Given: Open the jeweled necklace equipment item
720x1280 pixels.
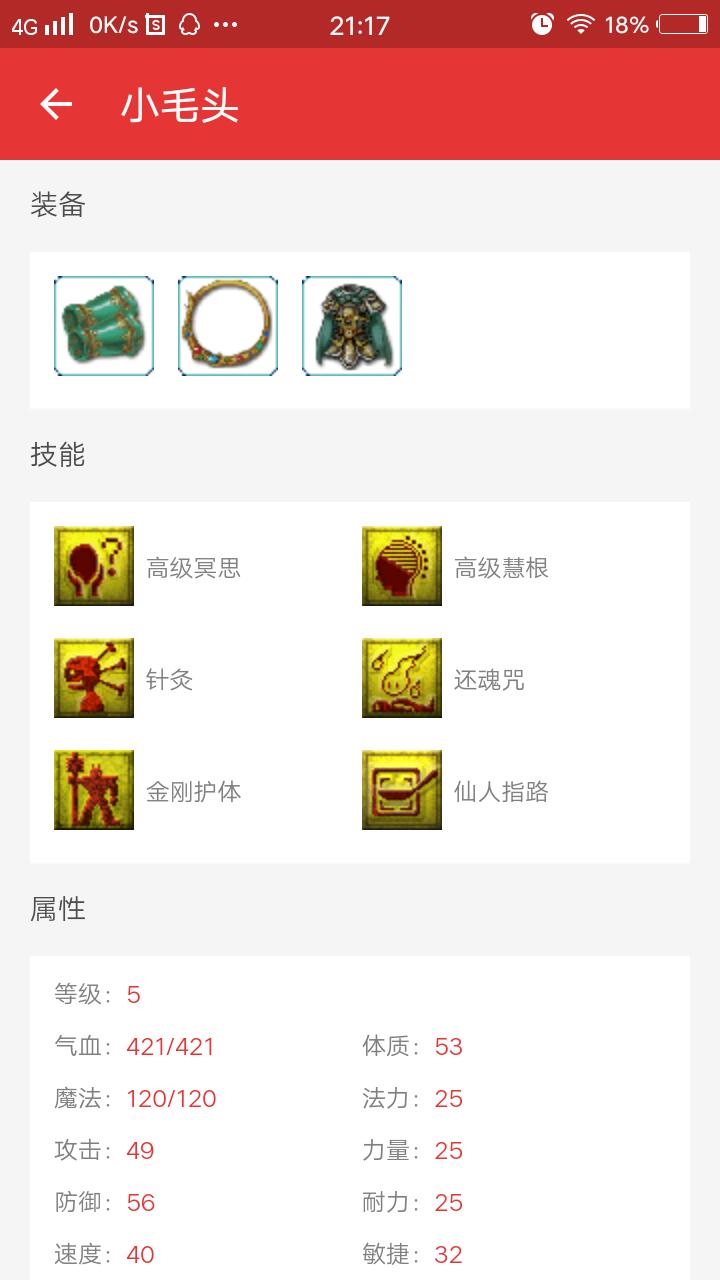Looking at the screenshot, I should click(228, 326).
